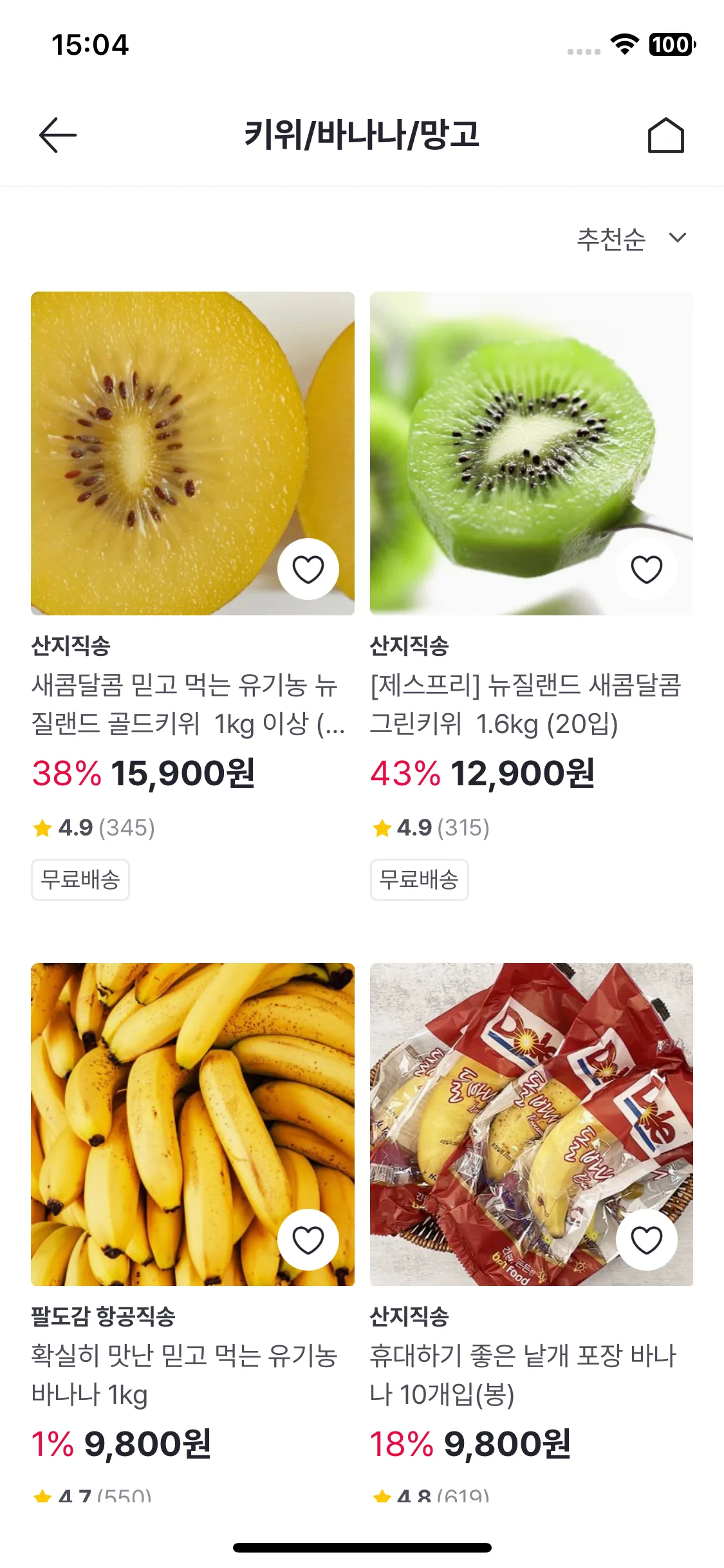Add 제스프리 그린키위 to wishlist

tap(646, 569)
